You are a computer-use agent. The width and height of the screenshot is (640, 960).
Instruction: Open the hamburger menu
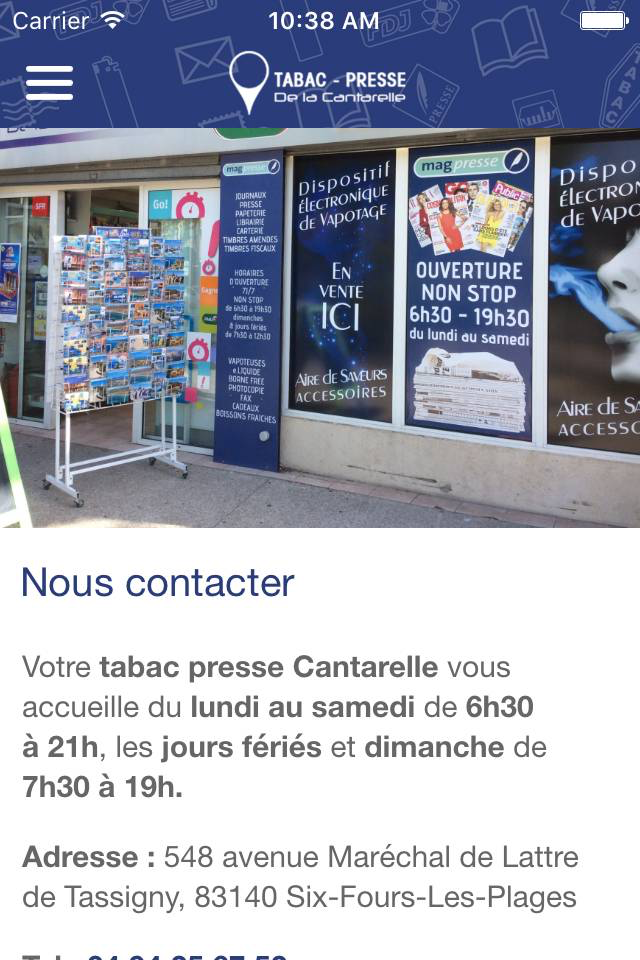coord(50,83)
